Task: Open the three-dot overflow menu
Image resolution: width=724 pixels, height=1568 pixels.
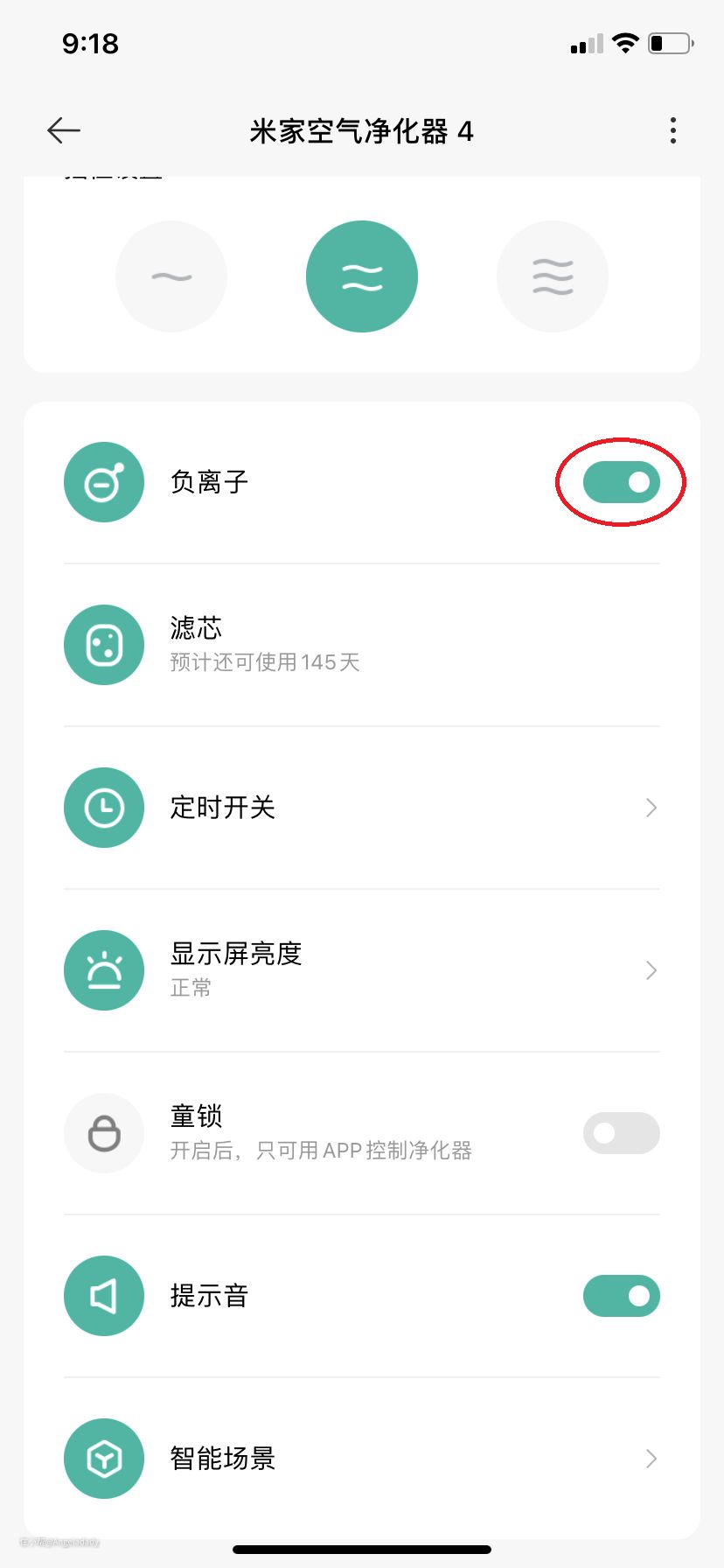Action: [x=672, y=131]
